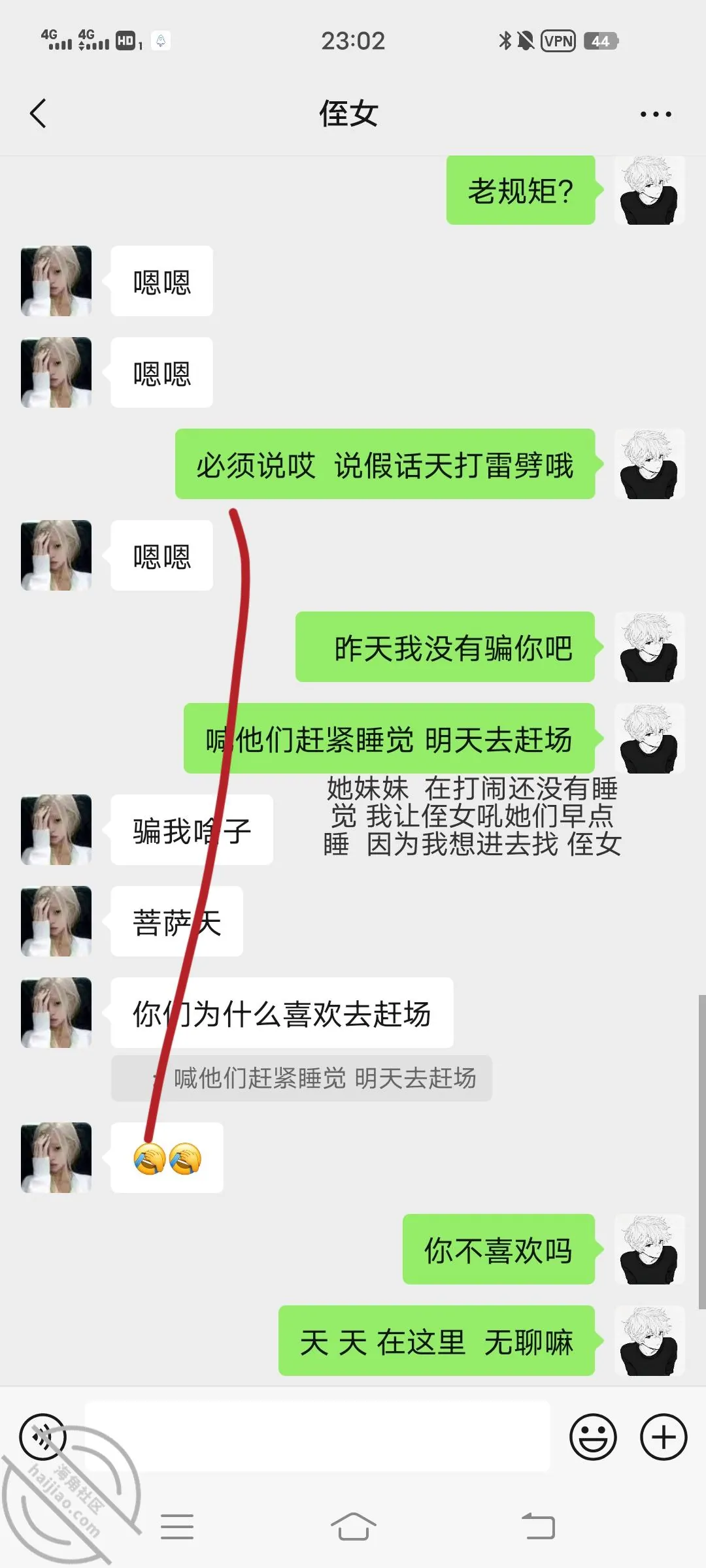Switch to voice message input
706x1568 pixels.
(x=43, y=1437)
